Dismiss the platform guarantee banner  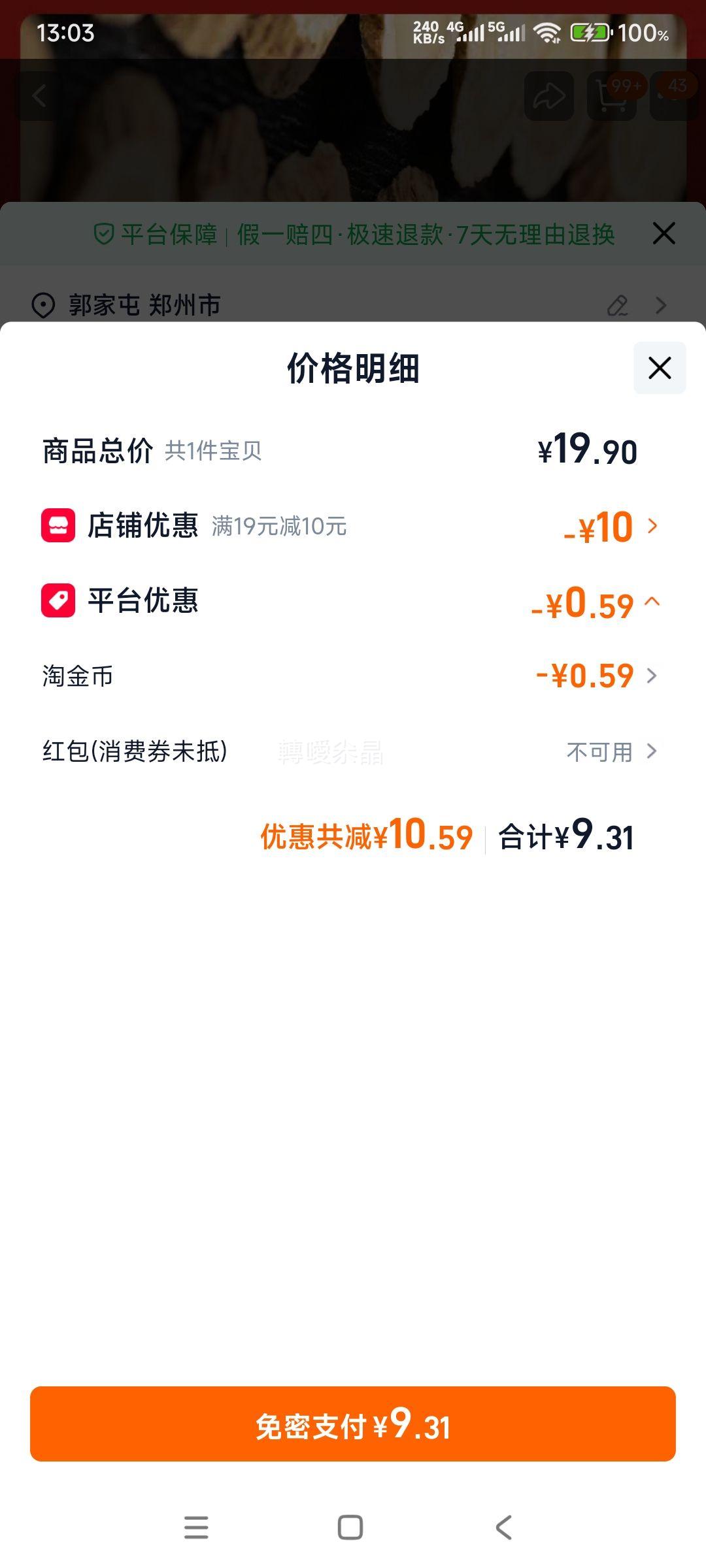(x=664, y=233)
